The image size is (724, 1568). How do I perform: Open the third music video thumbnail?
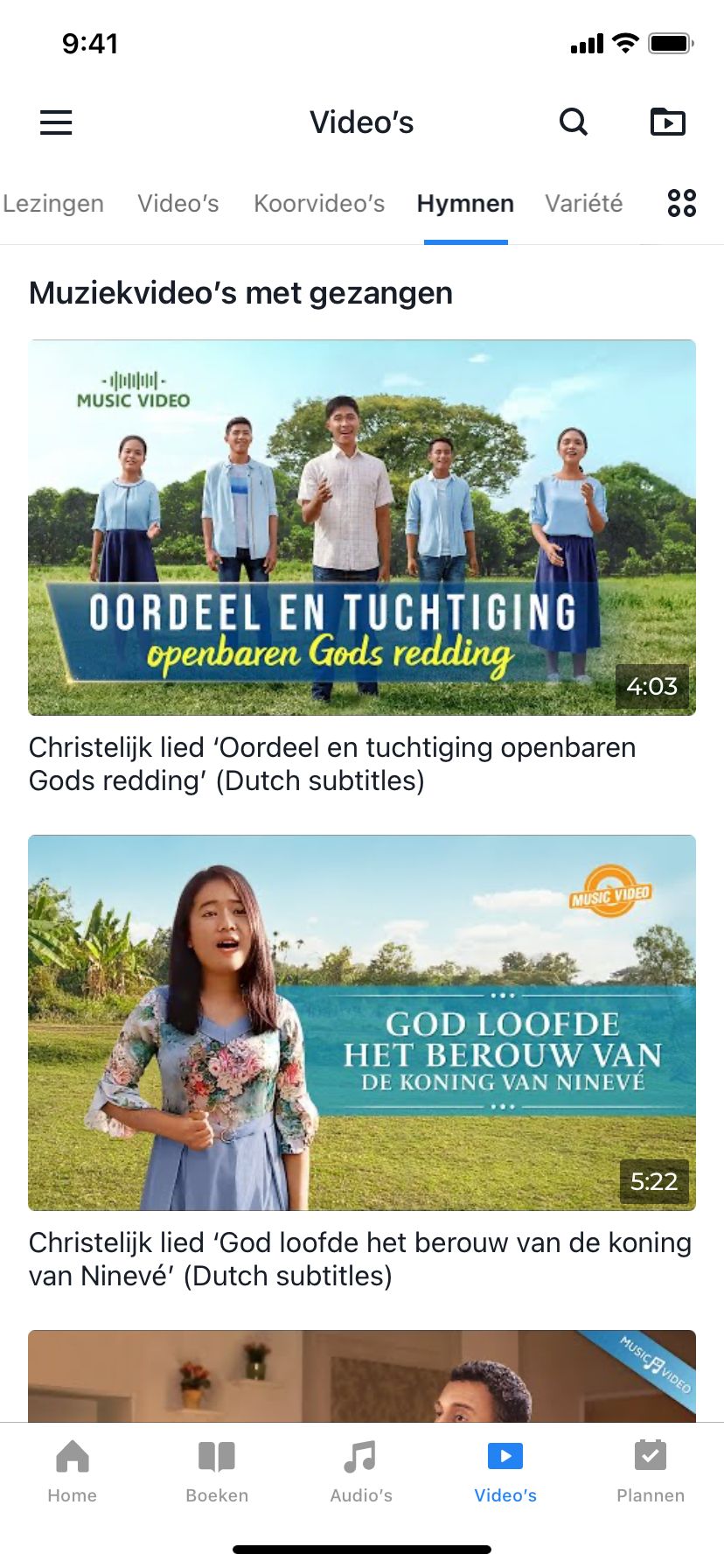[x=362, y=1375]
